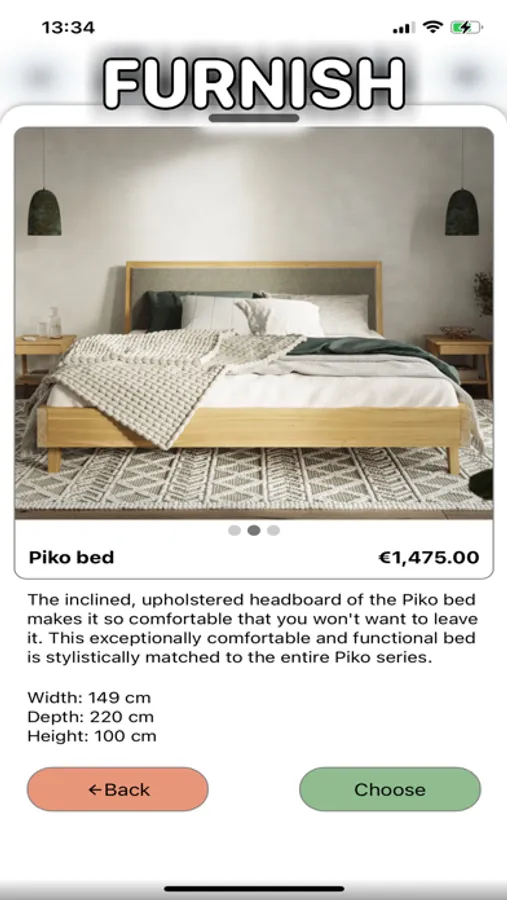
Task: Go back with the Back button
Action: coord(118,789)
